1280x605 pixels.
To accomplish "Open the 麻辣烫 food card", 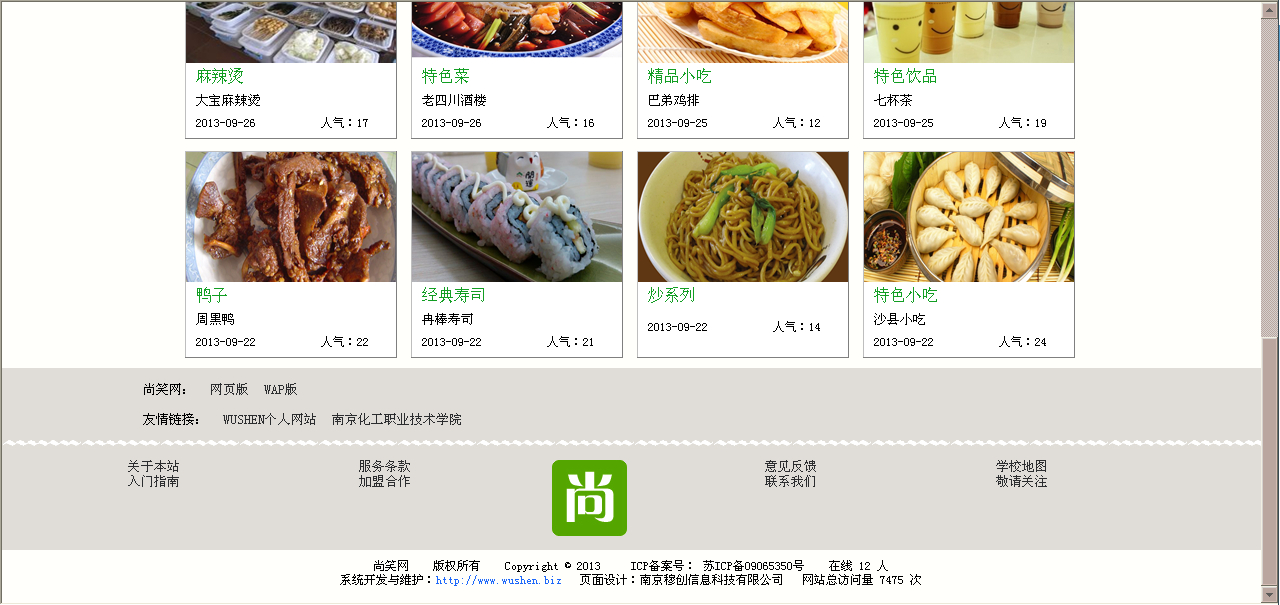I will pos(220,76).
